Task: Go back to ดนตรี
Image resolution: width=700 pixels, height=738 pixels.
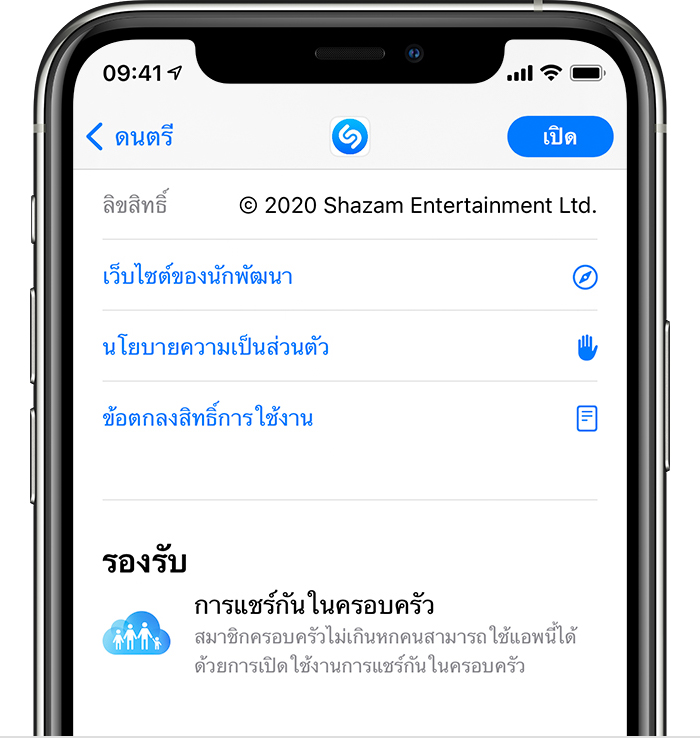Action: click(x=130, y=137)
